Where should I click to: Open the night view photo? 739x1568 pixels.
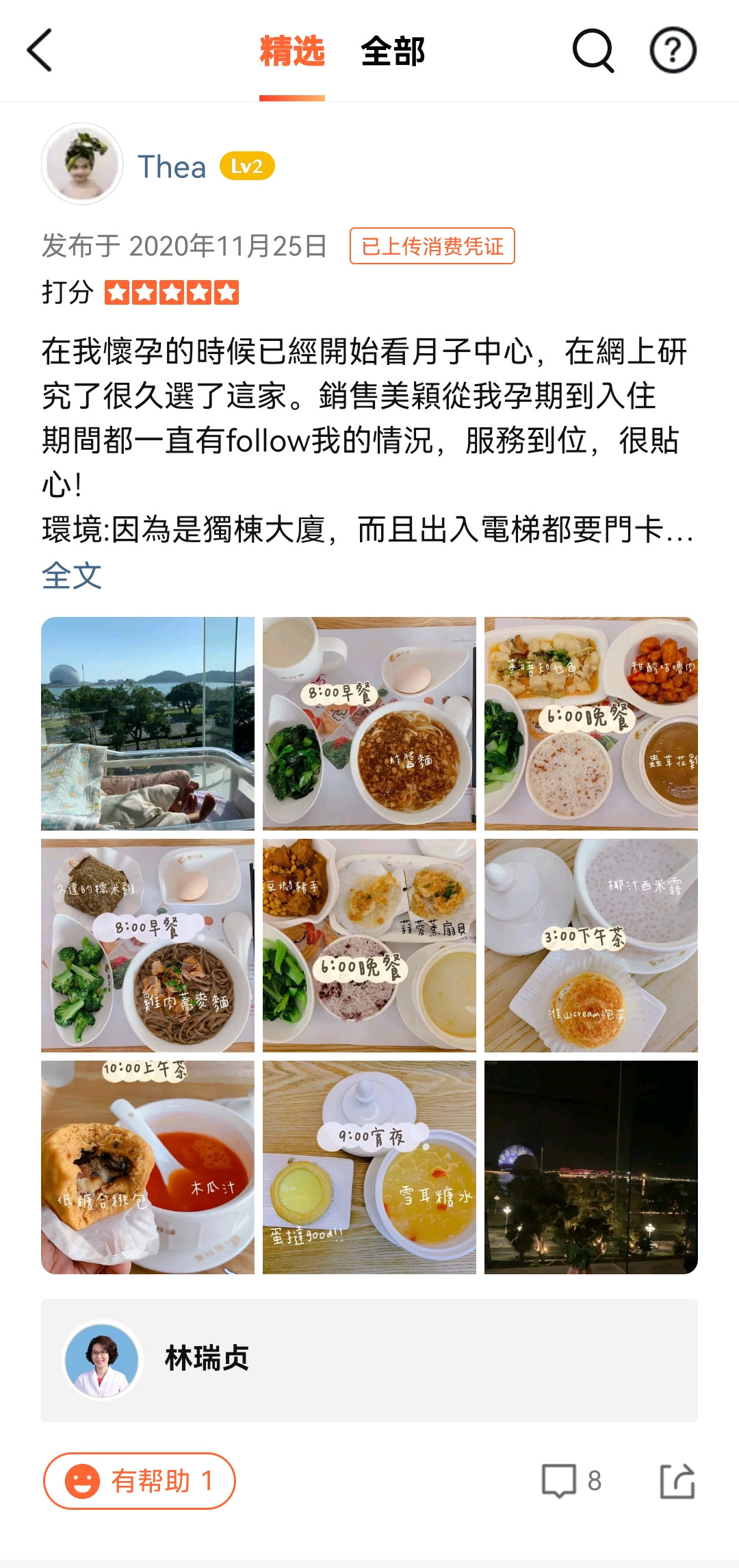pos(591,1167)
